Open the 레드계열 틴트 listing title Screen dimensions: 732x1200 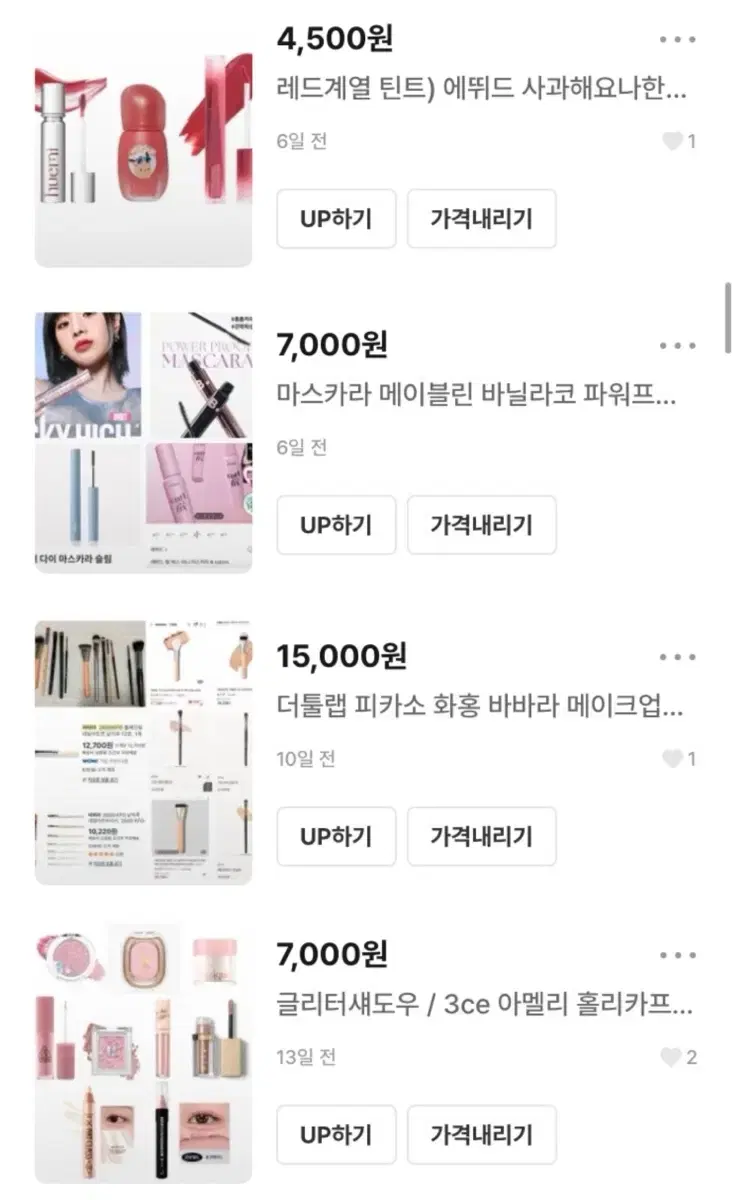(x=482, y=88)
